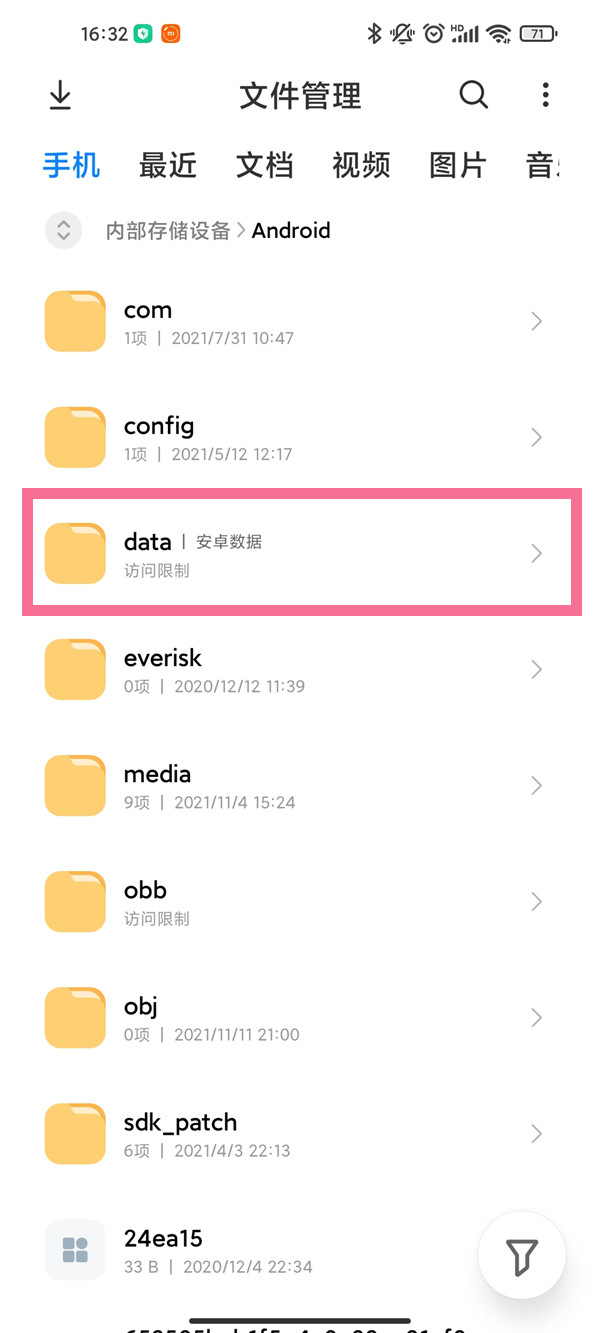600x1333 pixels.
Task: Go back to 内部存储设备 in breadcrumb
Action: 168,231
